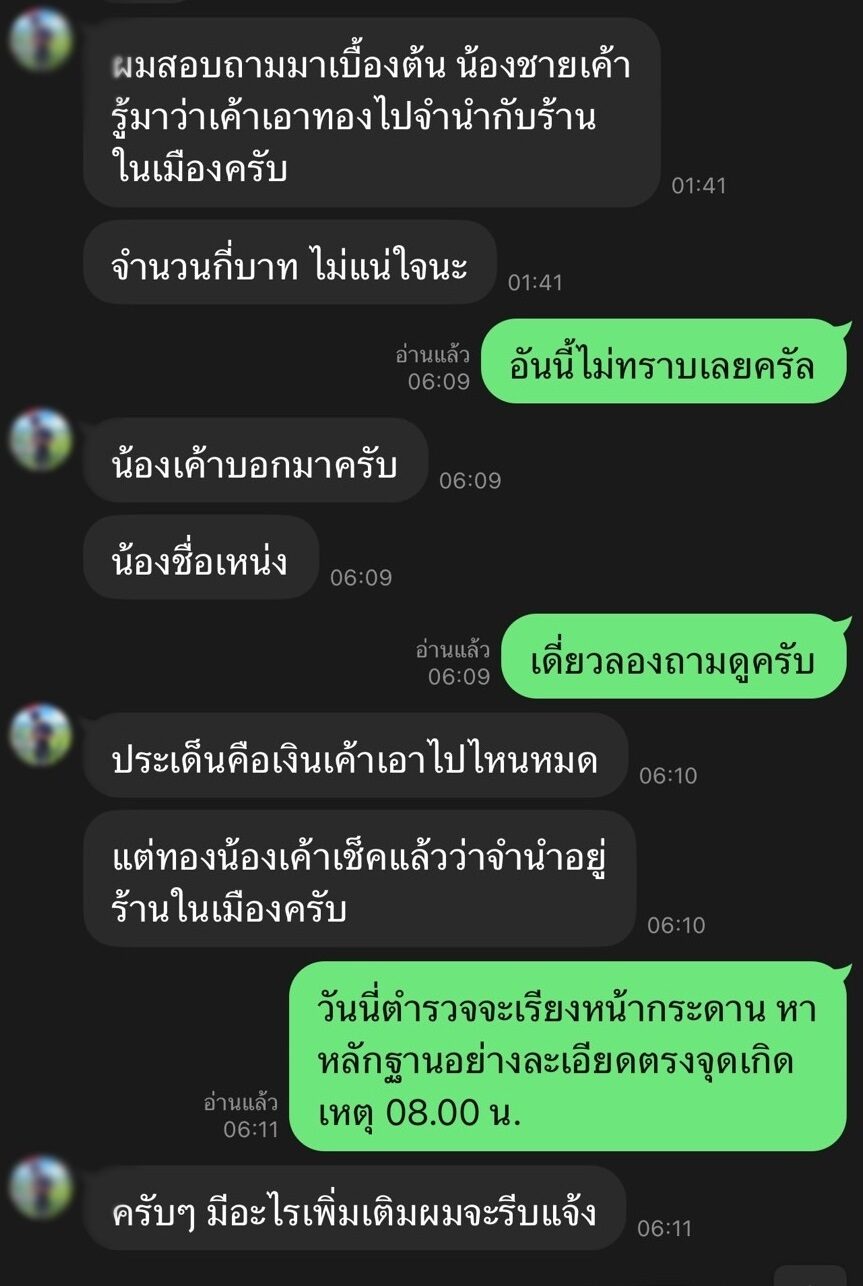
Task: Open sender's avatar beside the first message at 01:41
Action: [x=40, y=39]
